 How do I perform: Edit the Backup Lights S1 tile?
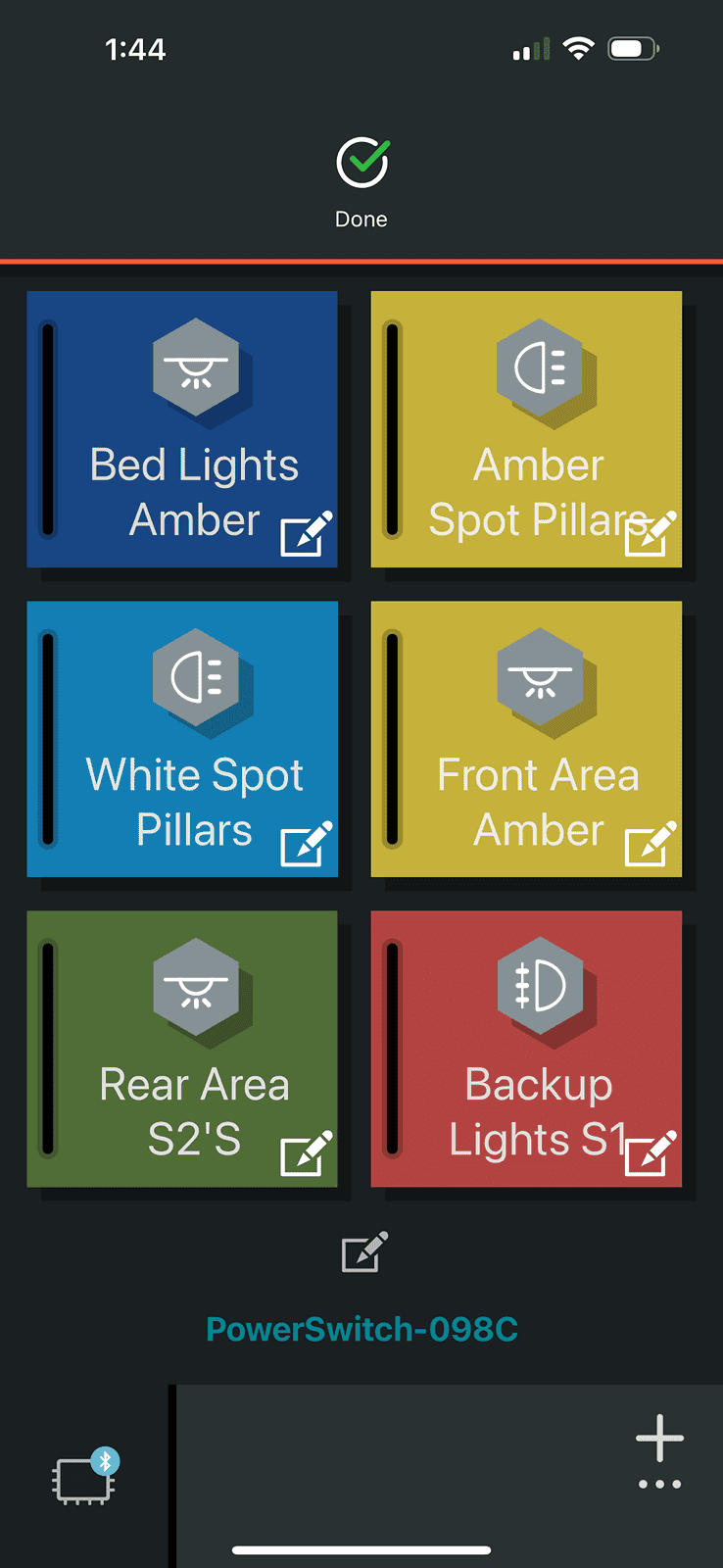(x=651, y=1153)
